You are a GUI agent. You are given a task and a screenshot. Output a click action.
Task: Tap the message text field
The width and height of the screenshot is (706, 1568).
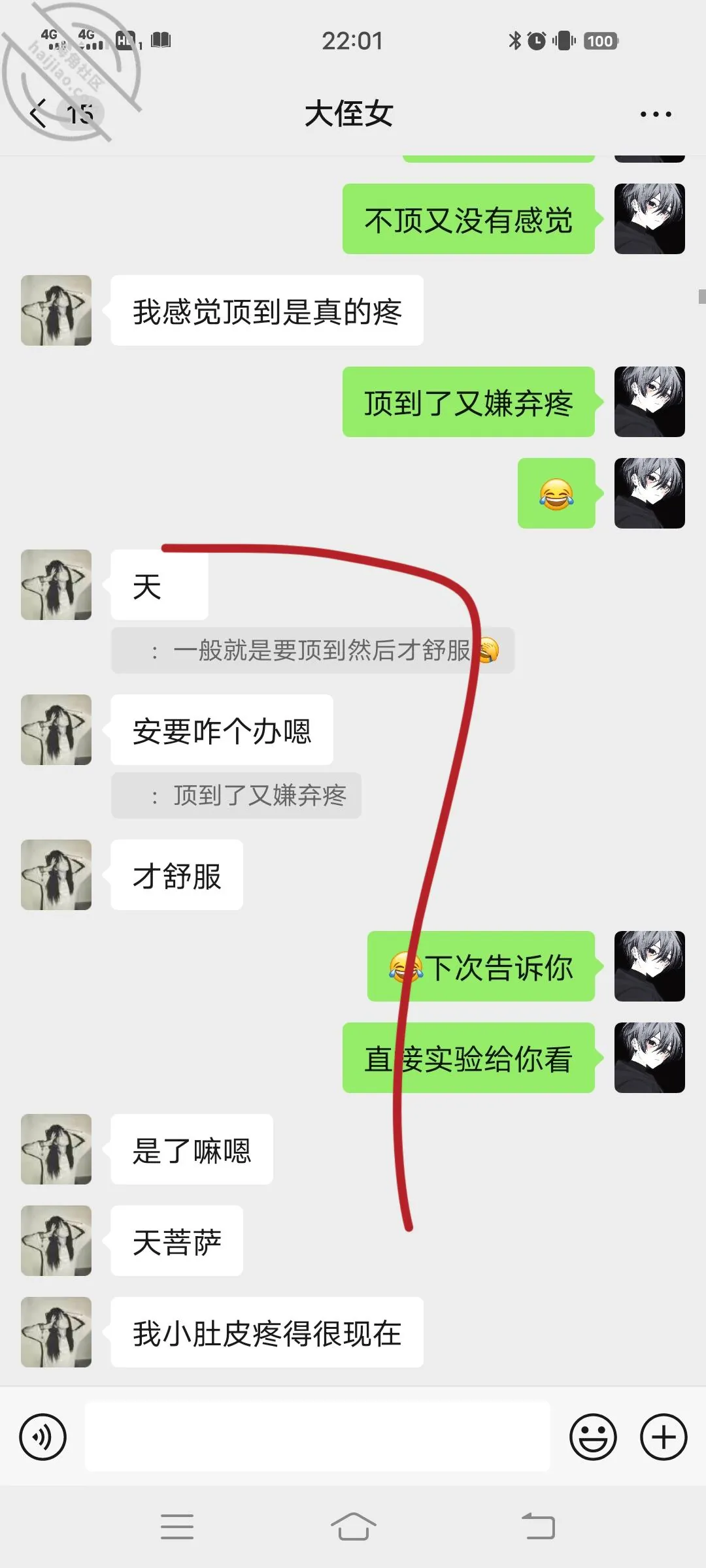317,1437
